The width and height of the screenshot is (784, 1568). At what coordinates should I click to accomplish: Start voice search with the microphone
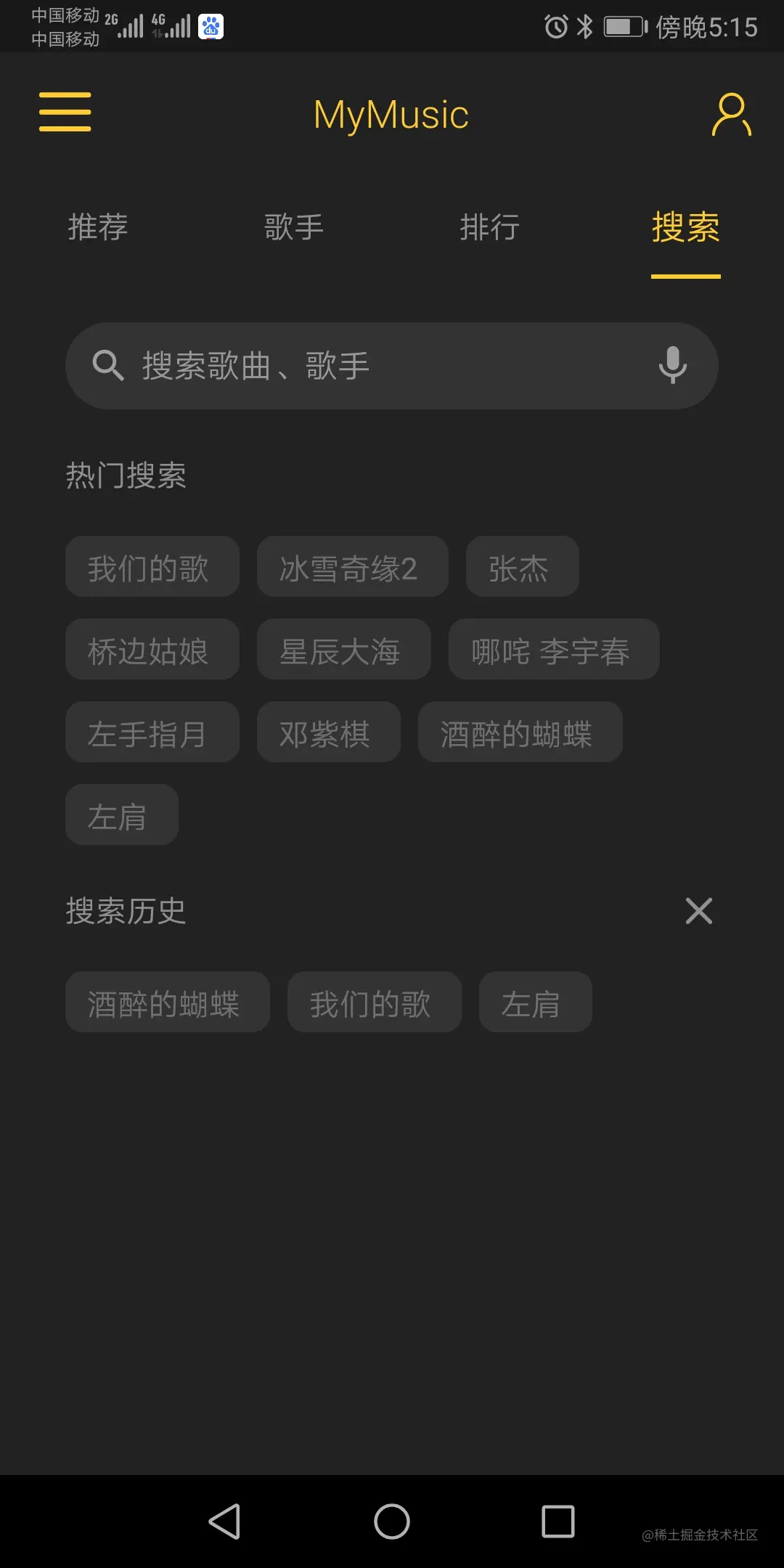672,364
